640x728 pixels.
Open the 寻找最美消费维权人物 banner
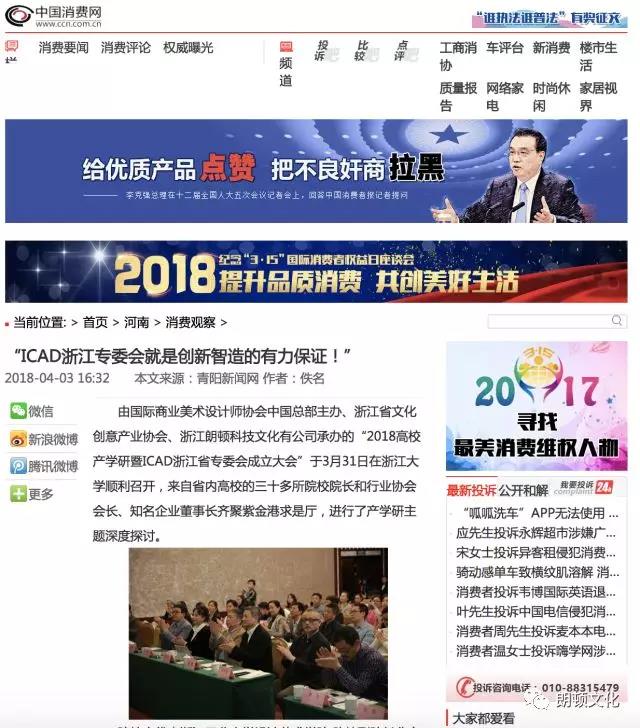click(x=536, y=406)
